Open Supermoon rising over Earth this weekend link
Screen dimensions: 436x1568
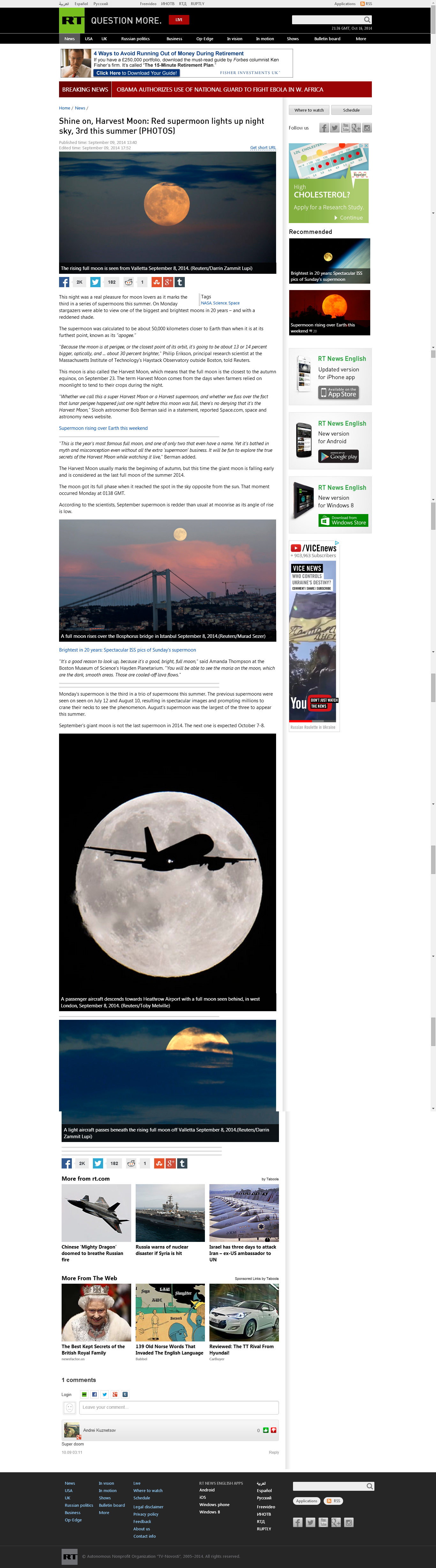point(103,428)
